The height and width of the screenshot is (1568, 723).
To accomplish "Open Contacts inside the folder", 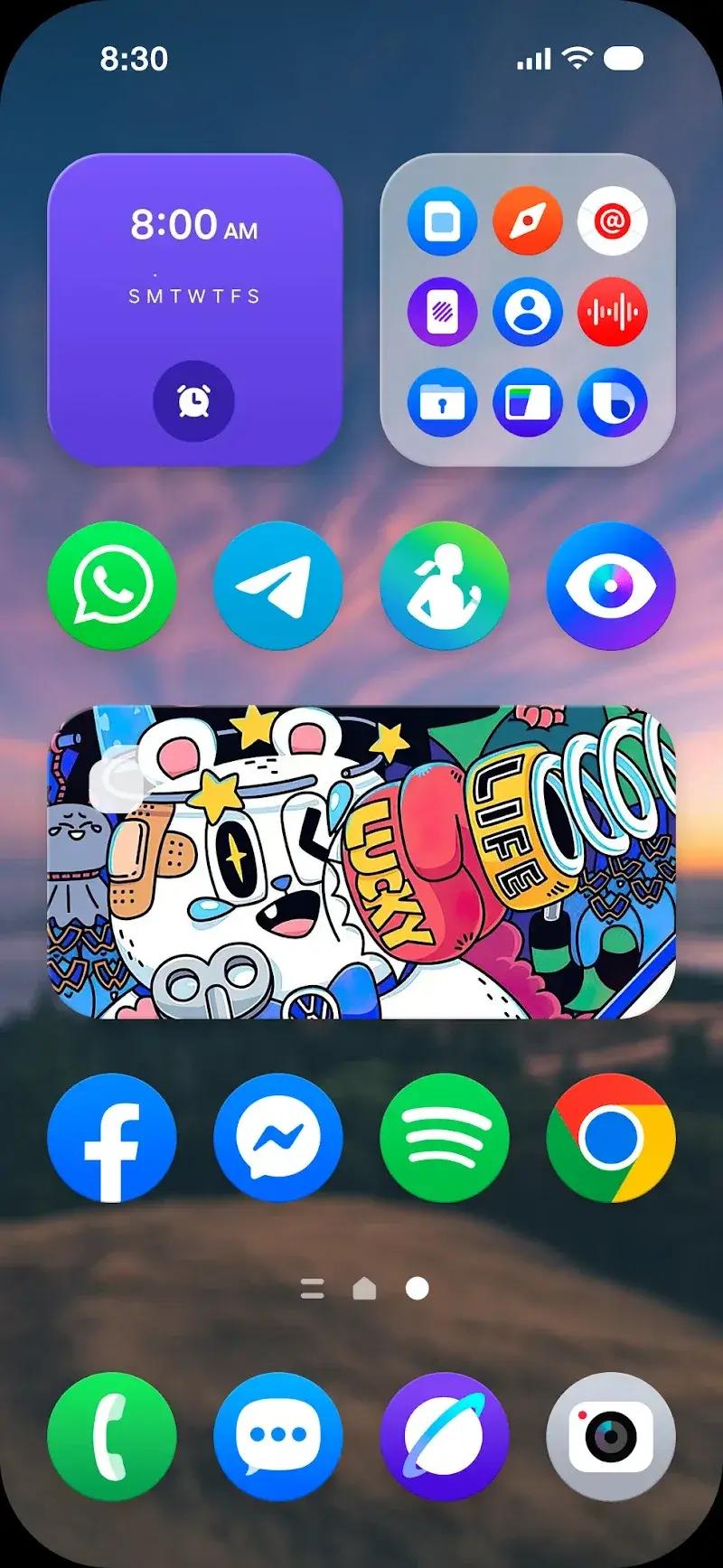I will [x=527, y=310].
